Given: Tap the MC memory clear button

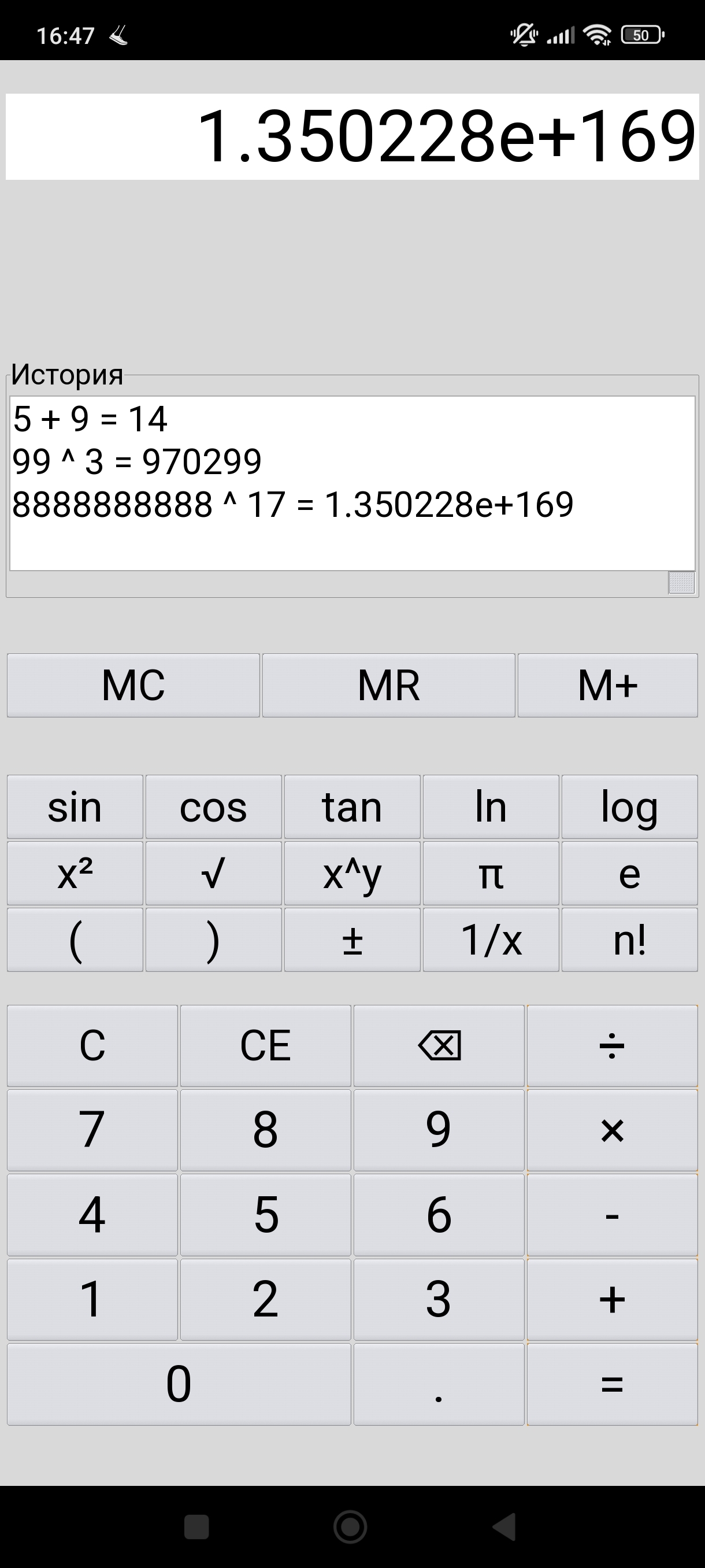Looking at the screenshot, I should 133,685.
